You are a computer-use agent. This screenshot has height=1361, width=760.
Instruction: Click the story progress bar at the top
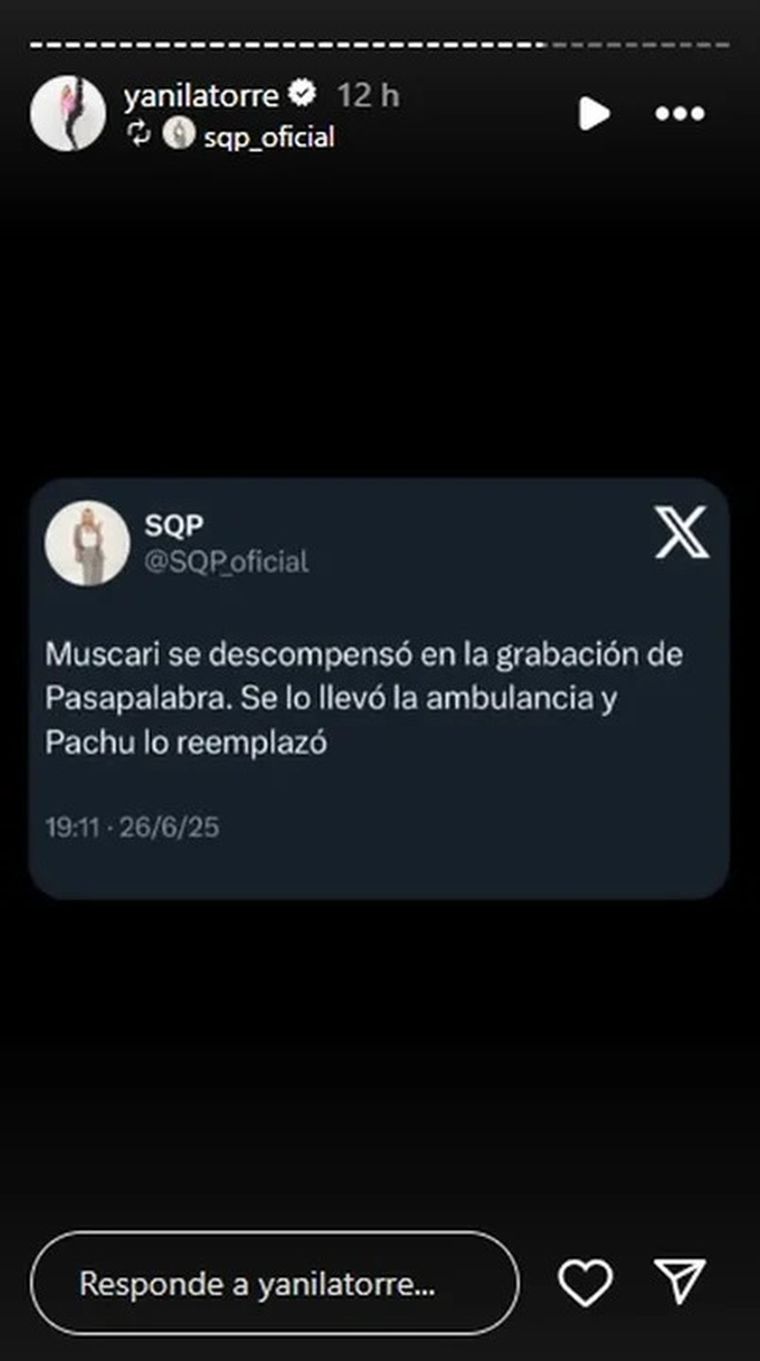click(x=380, y=44)
